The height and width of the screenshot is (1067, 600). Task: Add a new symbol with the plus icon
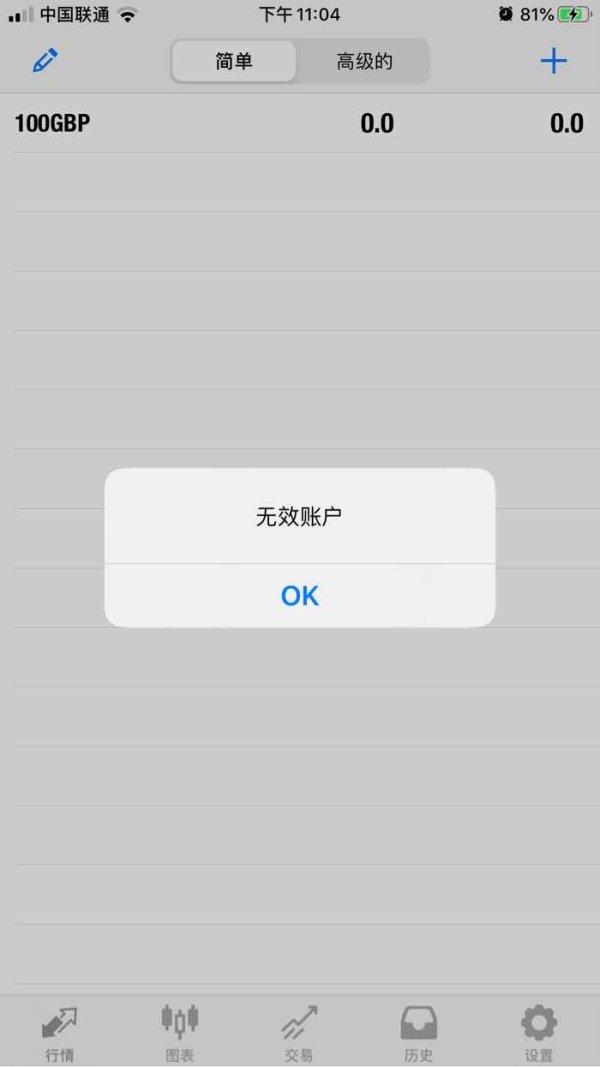[554, 61]
